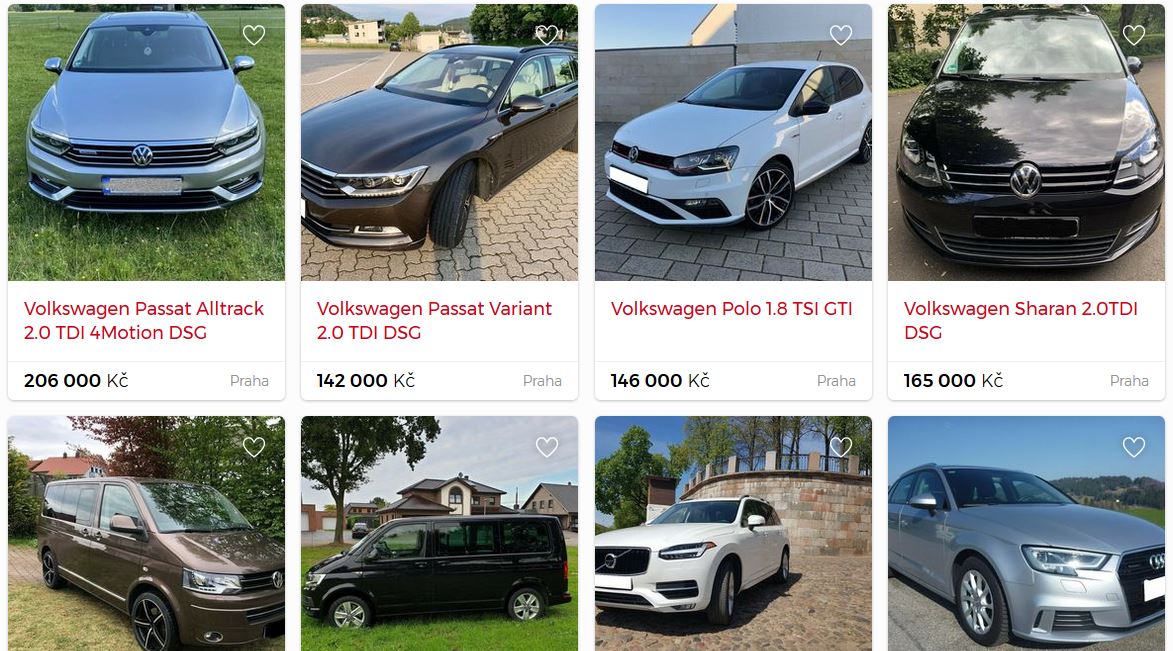
Task: Like the silver Audi listing
Action: click(x=1134, y=447)
